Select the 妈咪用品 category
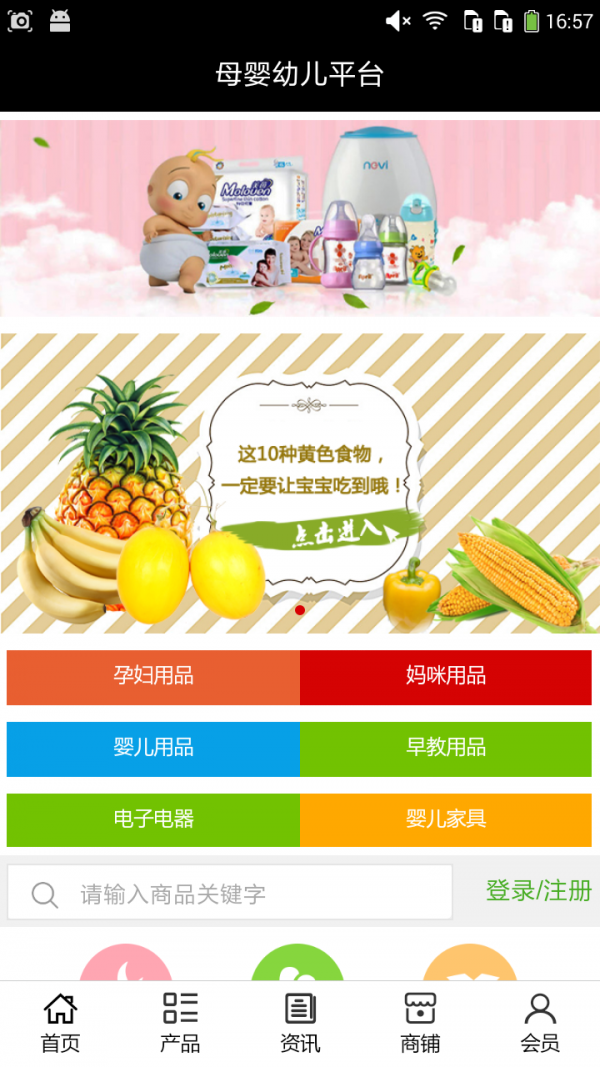Viewport: 600px width, 1067px height. (x=445, y=677)
